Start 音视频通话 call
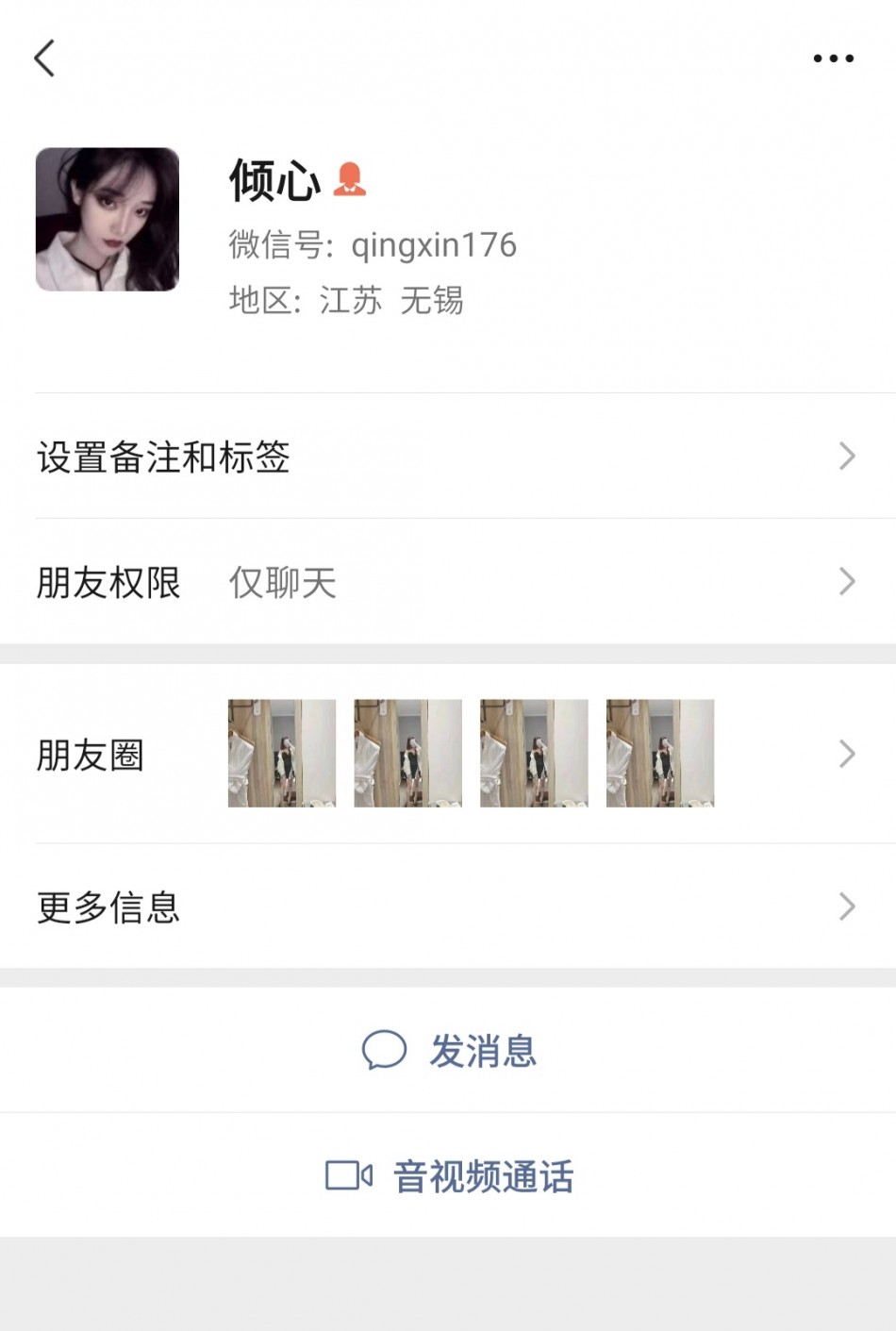 coord(450,1176)
